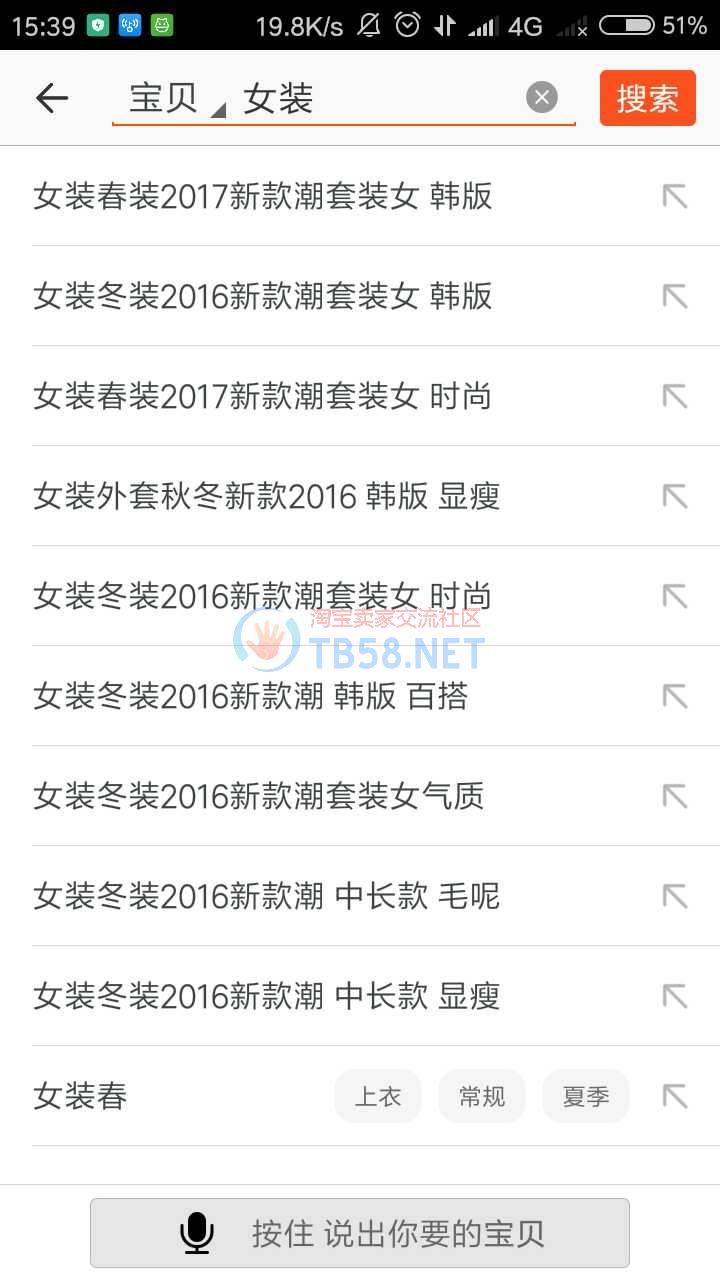Tap the 按住 说出你要的宝贝 voice button
The width and height of the screenshot is (720, 1280).
(x=360, y=1233)
